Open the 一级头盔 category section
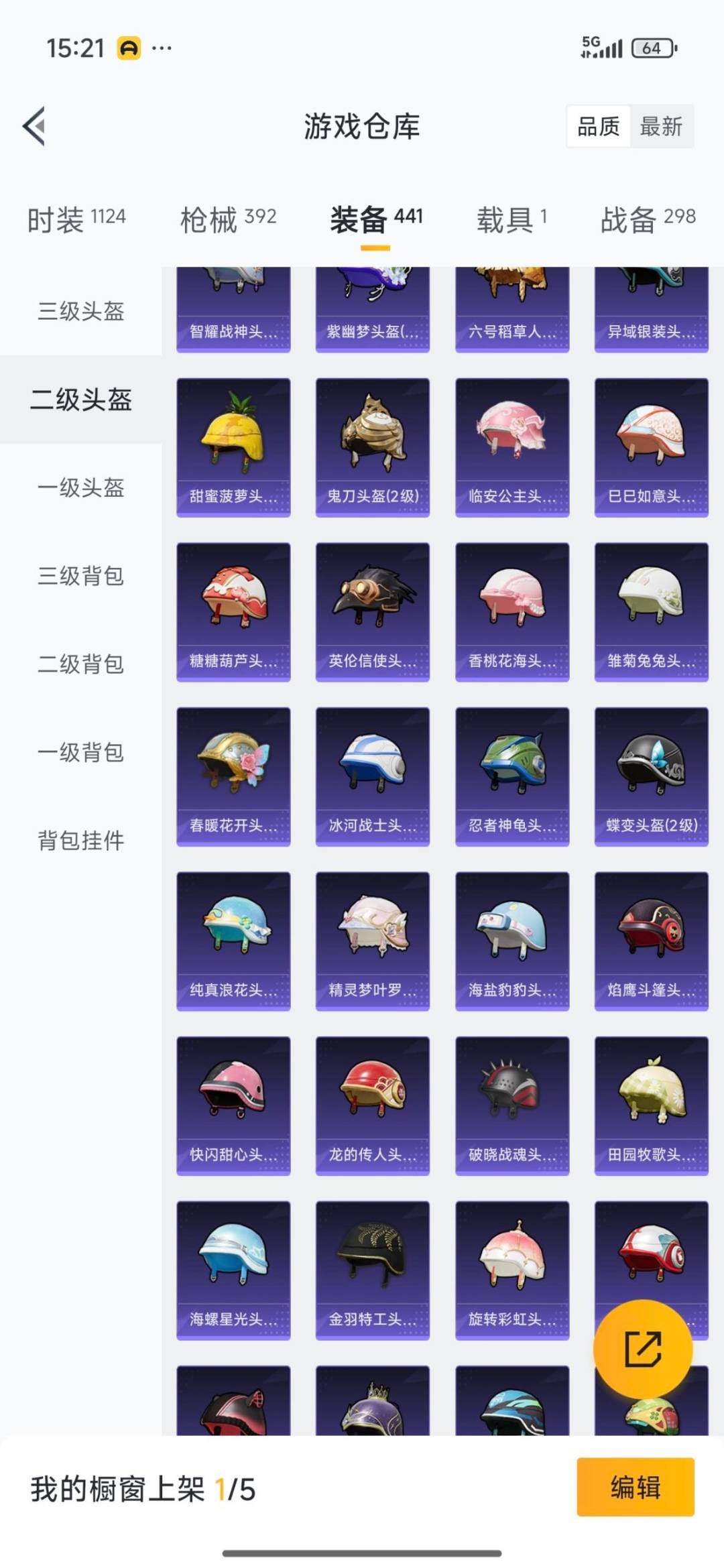Screen dimensions: 724x1568 pyautogui.click(x=80, y=490)
